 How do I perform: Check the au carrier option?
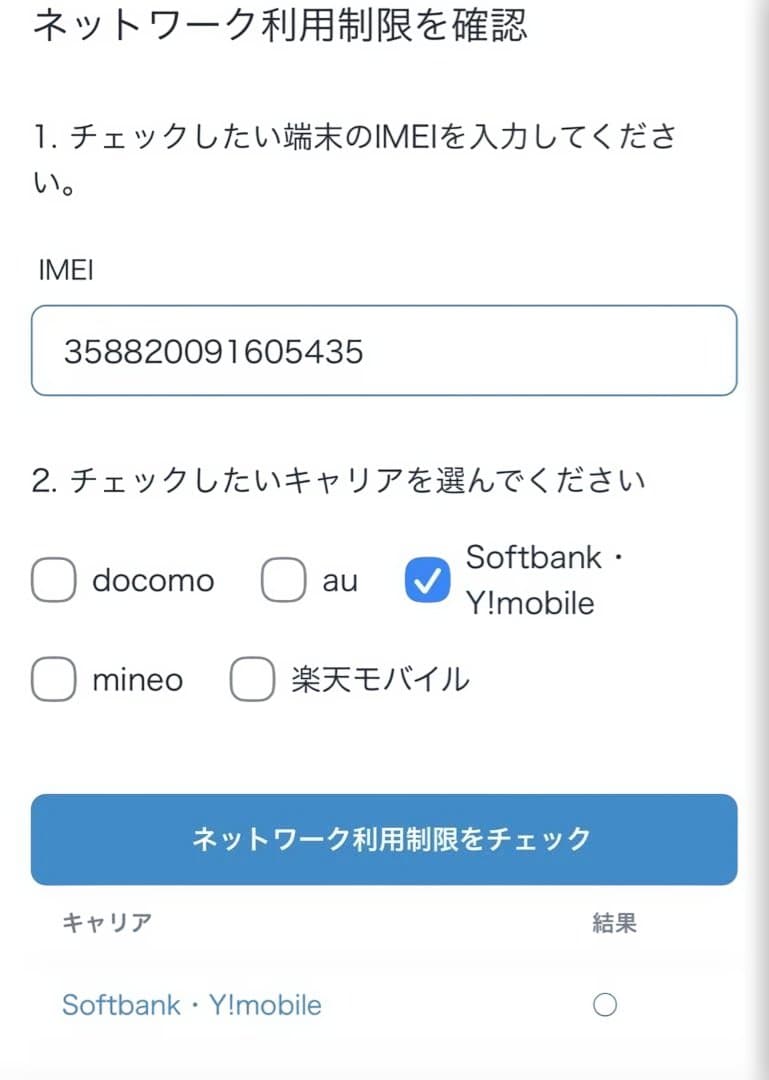pyautogui.click(x=284, y=579)
